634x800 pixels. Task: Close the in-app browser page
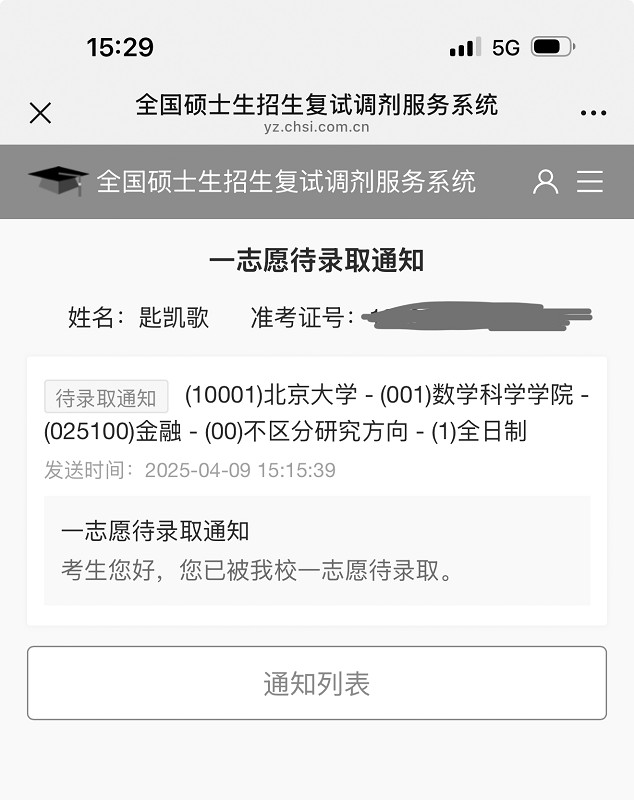pos(40,113)
